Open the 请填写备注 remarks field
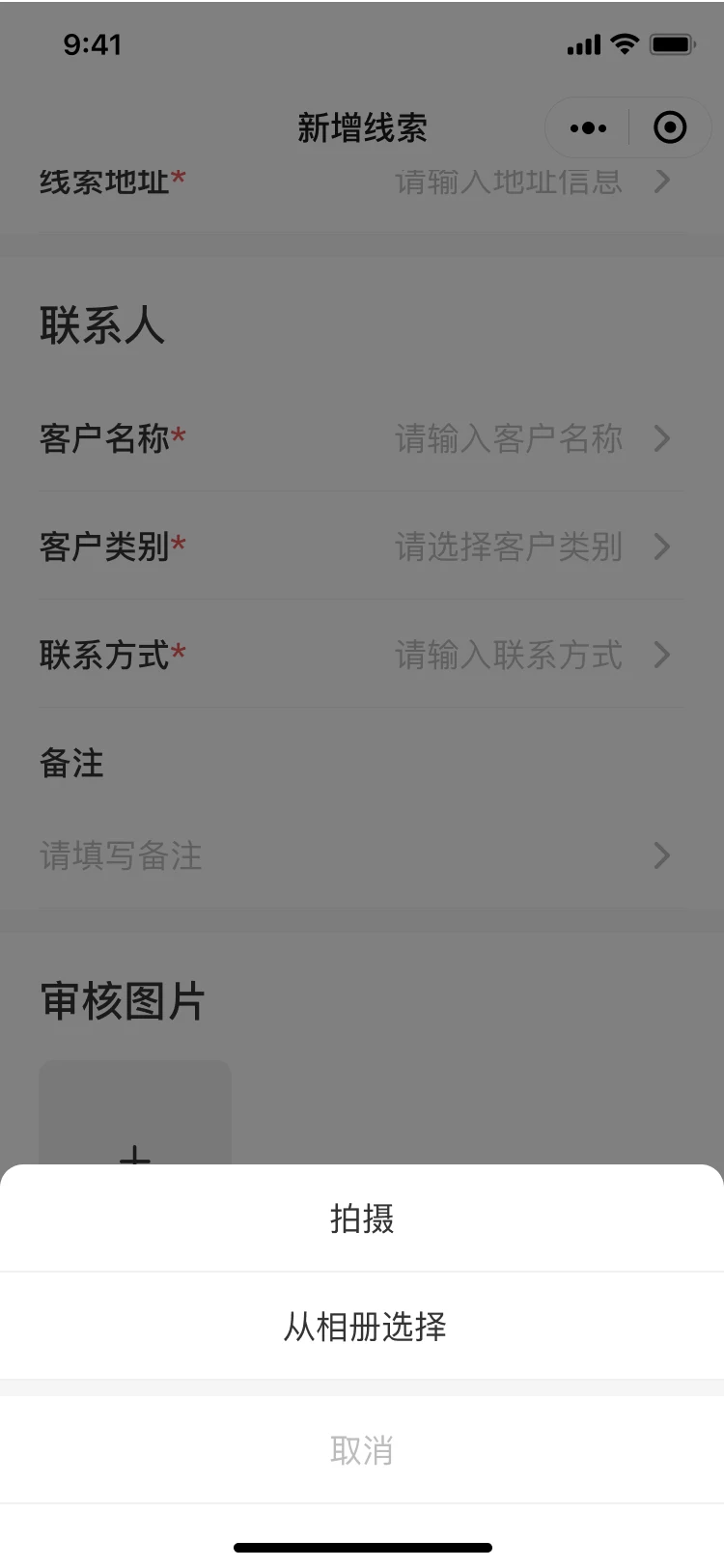This screenshot has height=1568, width=724. pos(362,855)
